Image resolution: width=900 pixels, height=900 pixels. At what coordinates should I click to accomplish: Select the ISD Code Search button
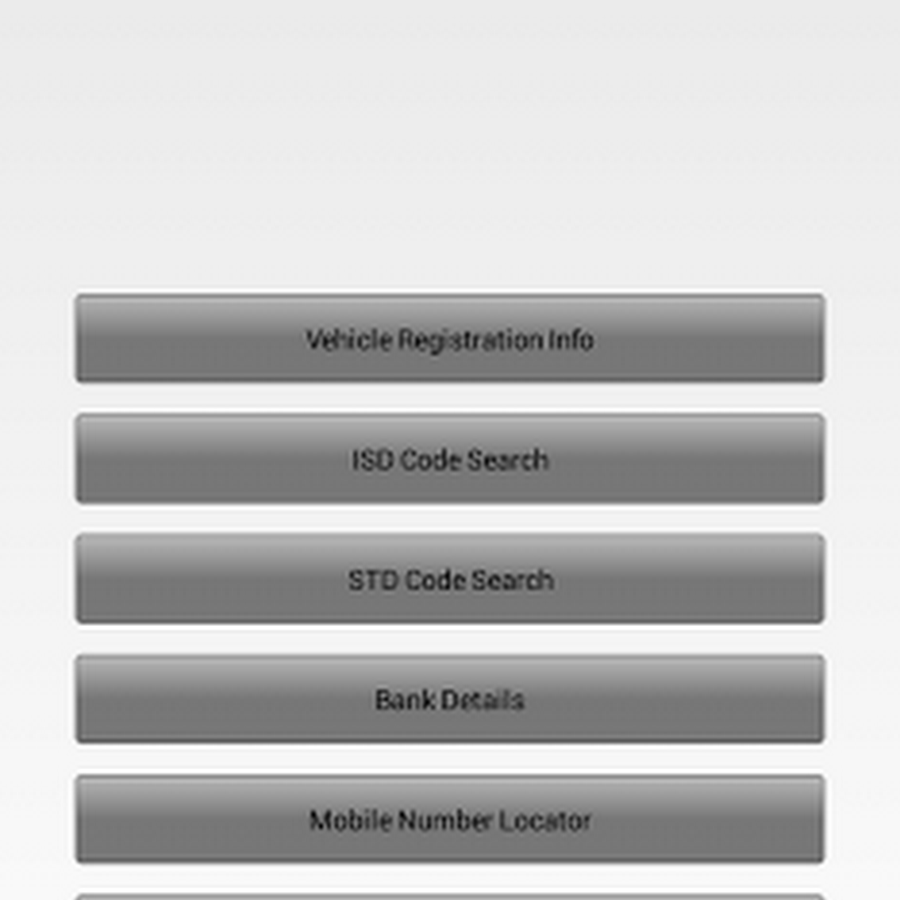(450, 459)
